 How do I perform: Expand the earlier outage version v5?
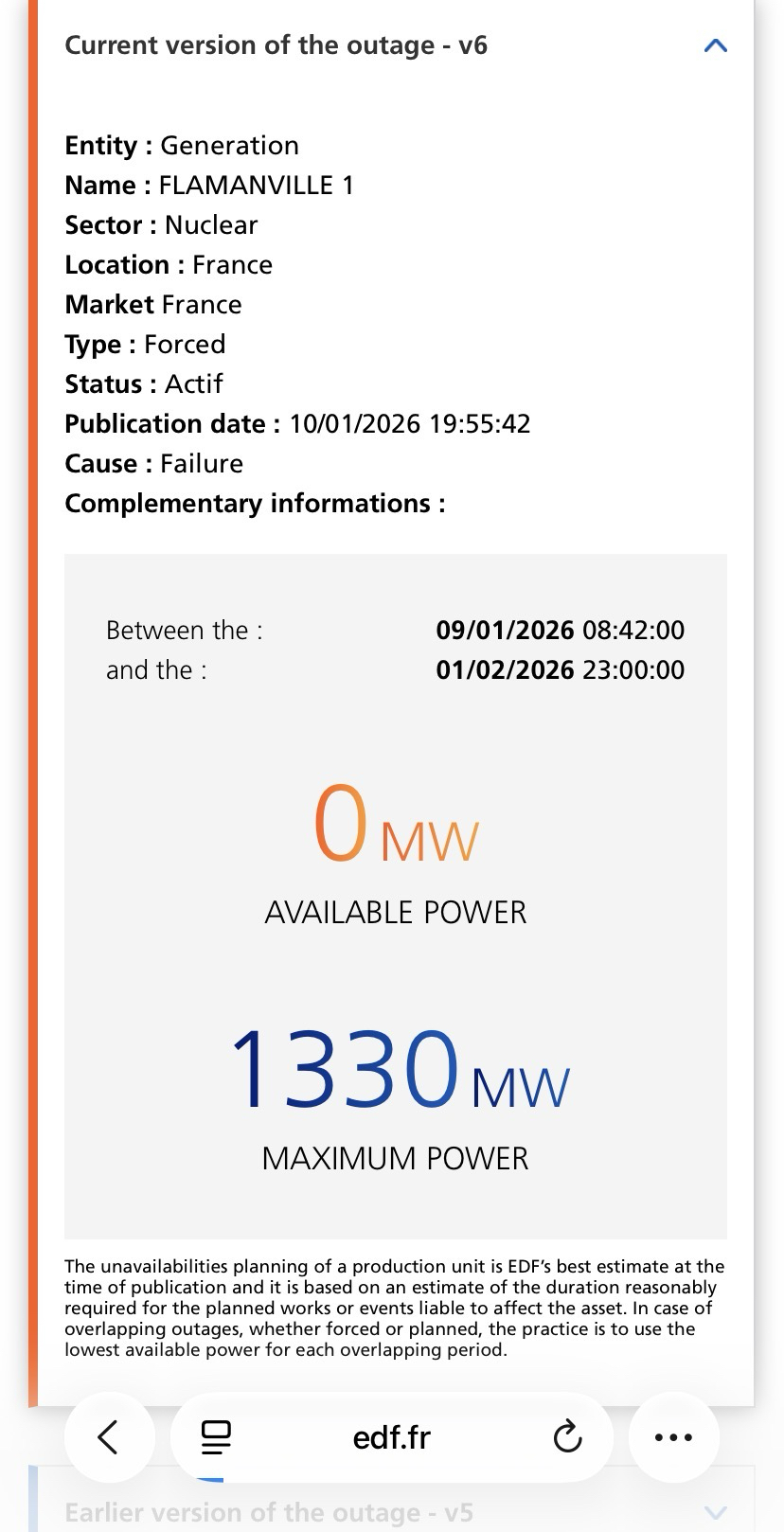pyautogui.click(x=716, y=1512)
